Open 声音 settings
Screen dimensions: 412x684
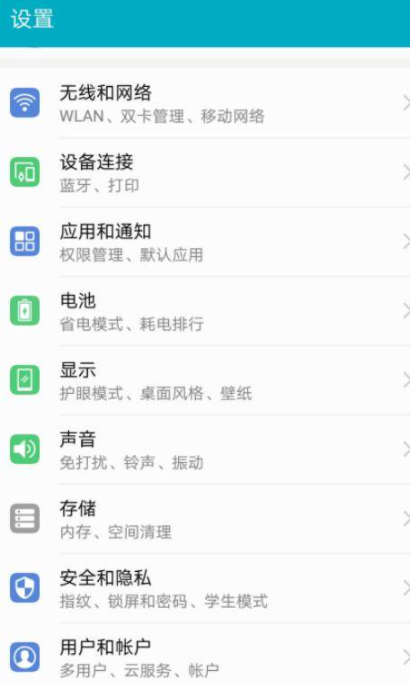point(205,450)
